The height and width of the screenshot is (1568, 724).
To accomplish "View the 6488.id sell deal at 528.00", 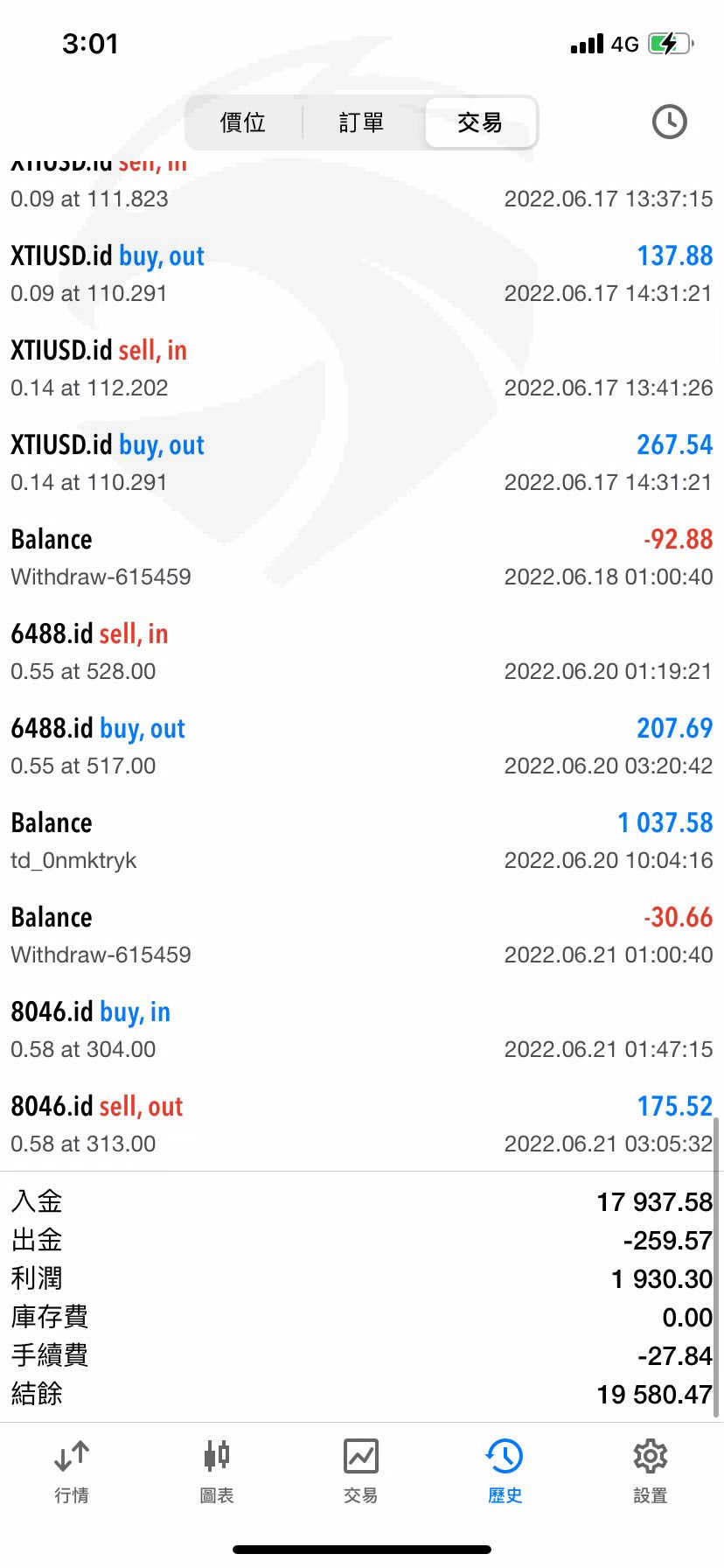I will 361,652.
